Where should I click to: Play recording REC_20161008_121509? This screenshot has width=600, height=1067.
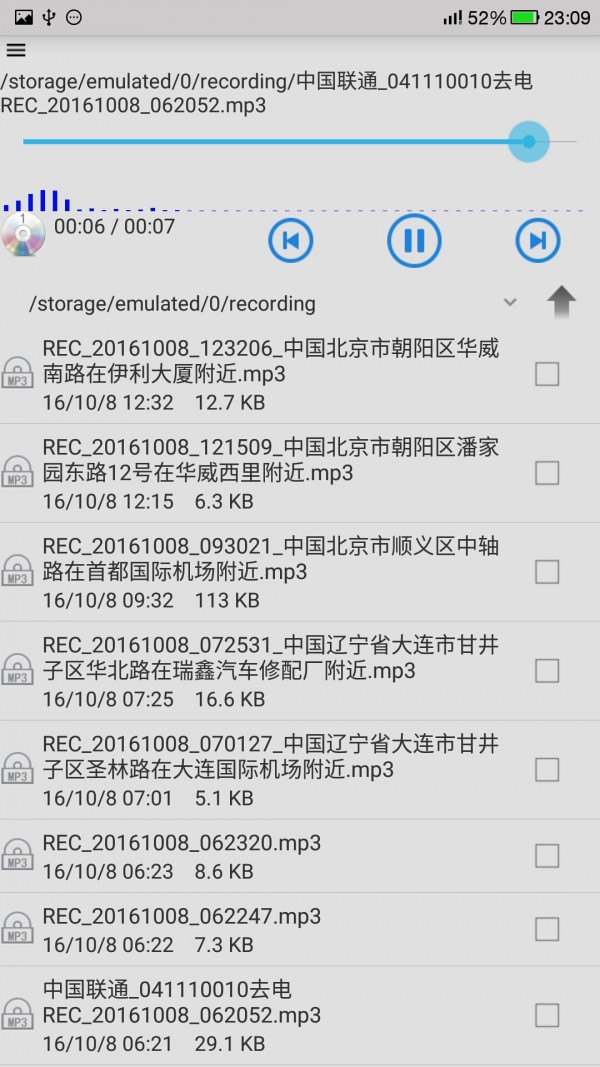(270, 473)
